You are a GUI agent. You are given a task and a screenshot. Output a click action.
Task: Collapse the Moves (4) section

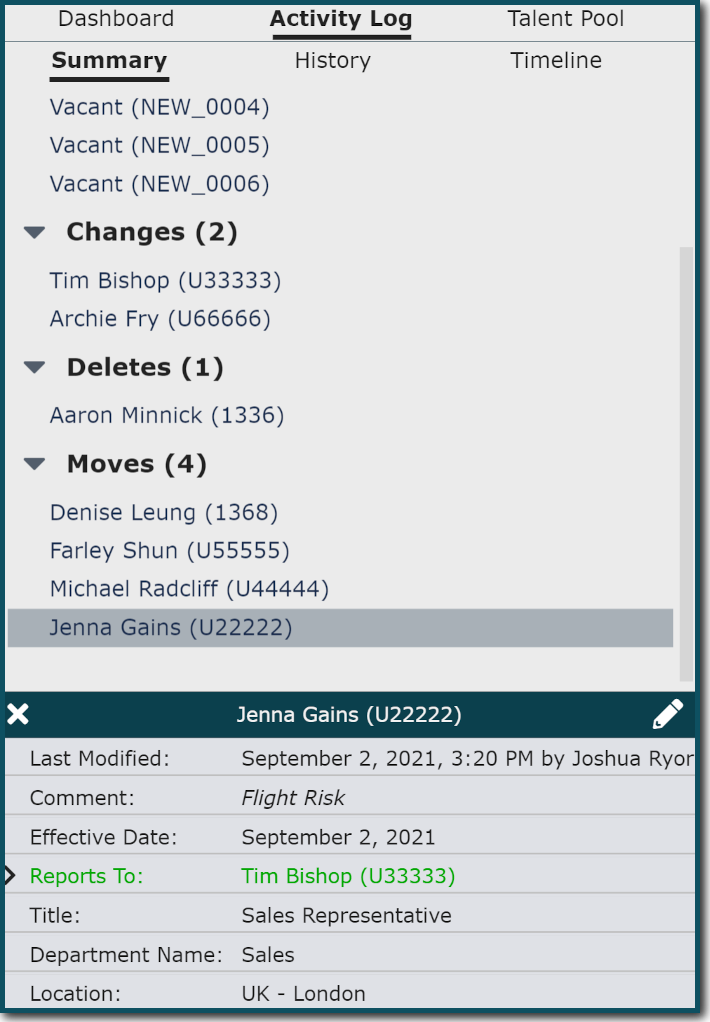coord(35,464)
